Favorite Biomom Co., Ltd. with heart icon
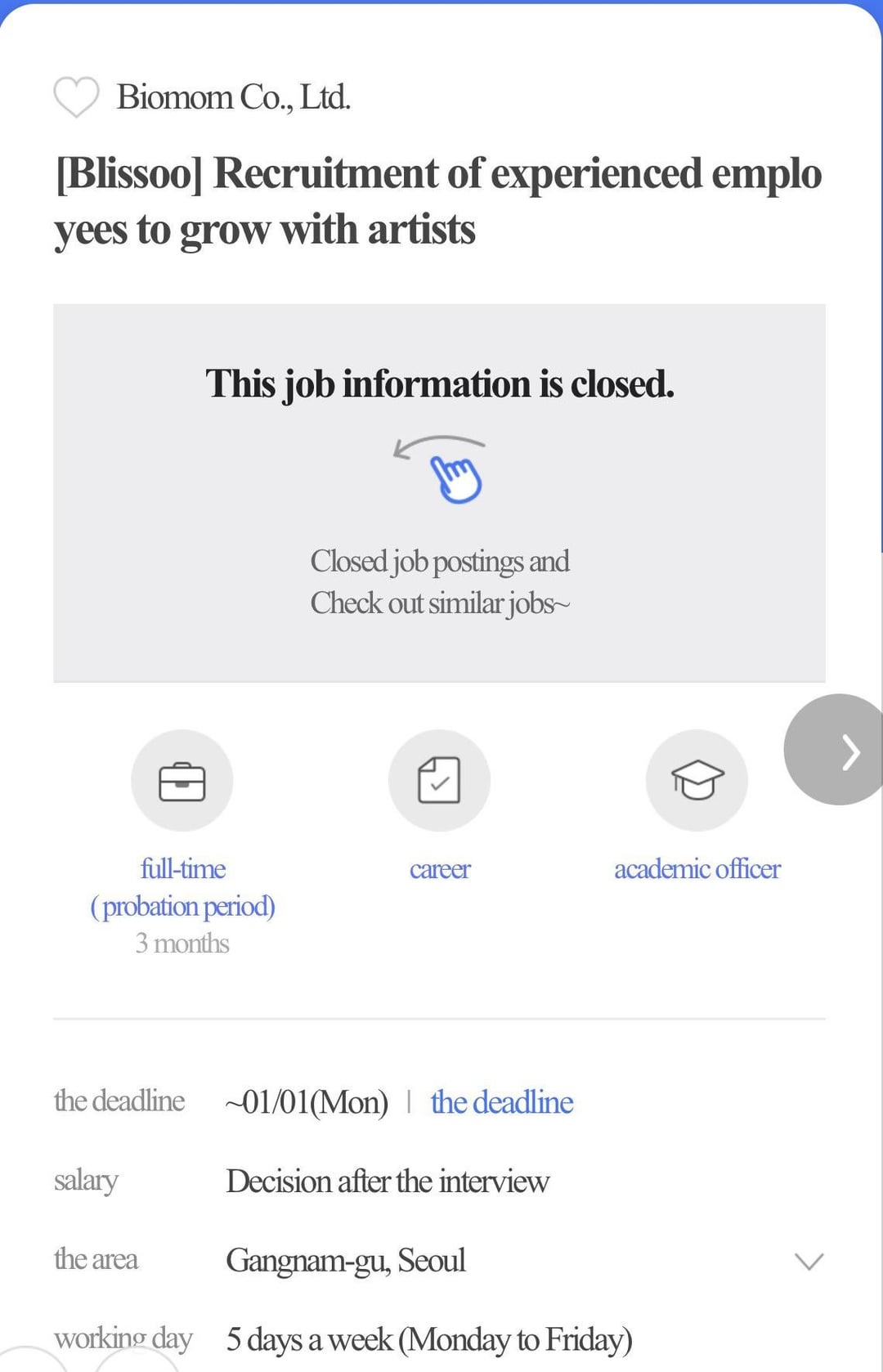883x1372 pixels. click(x=76, y=97)
